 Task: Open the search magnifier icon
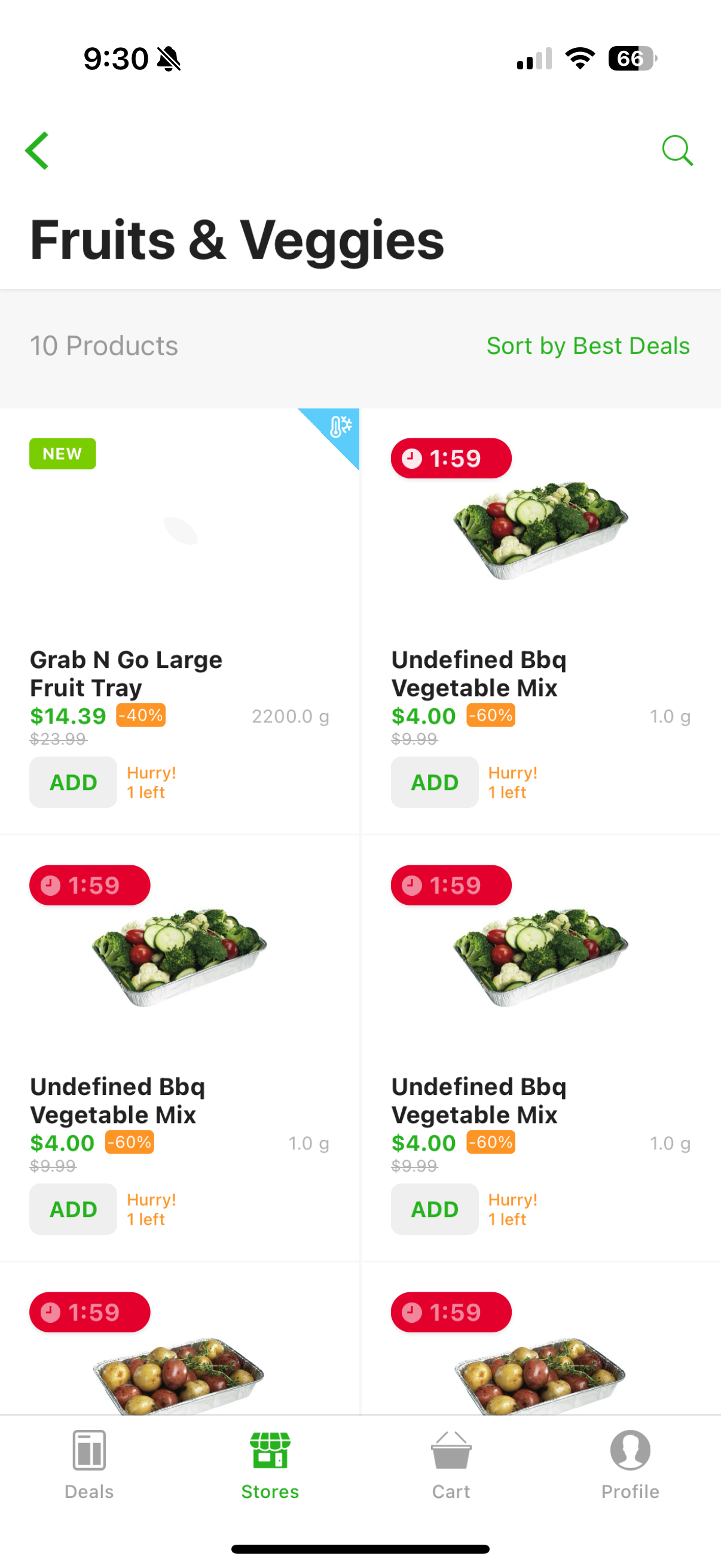coord(677,150)
